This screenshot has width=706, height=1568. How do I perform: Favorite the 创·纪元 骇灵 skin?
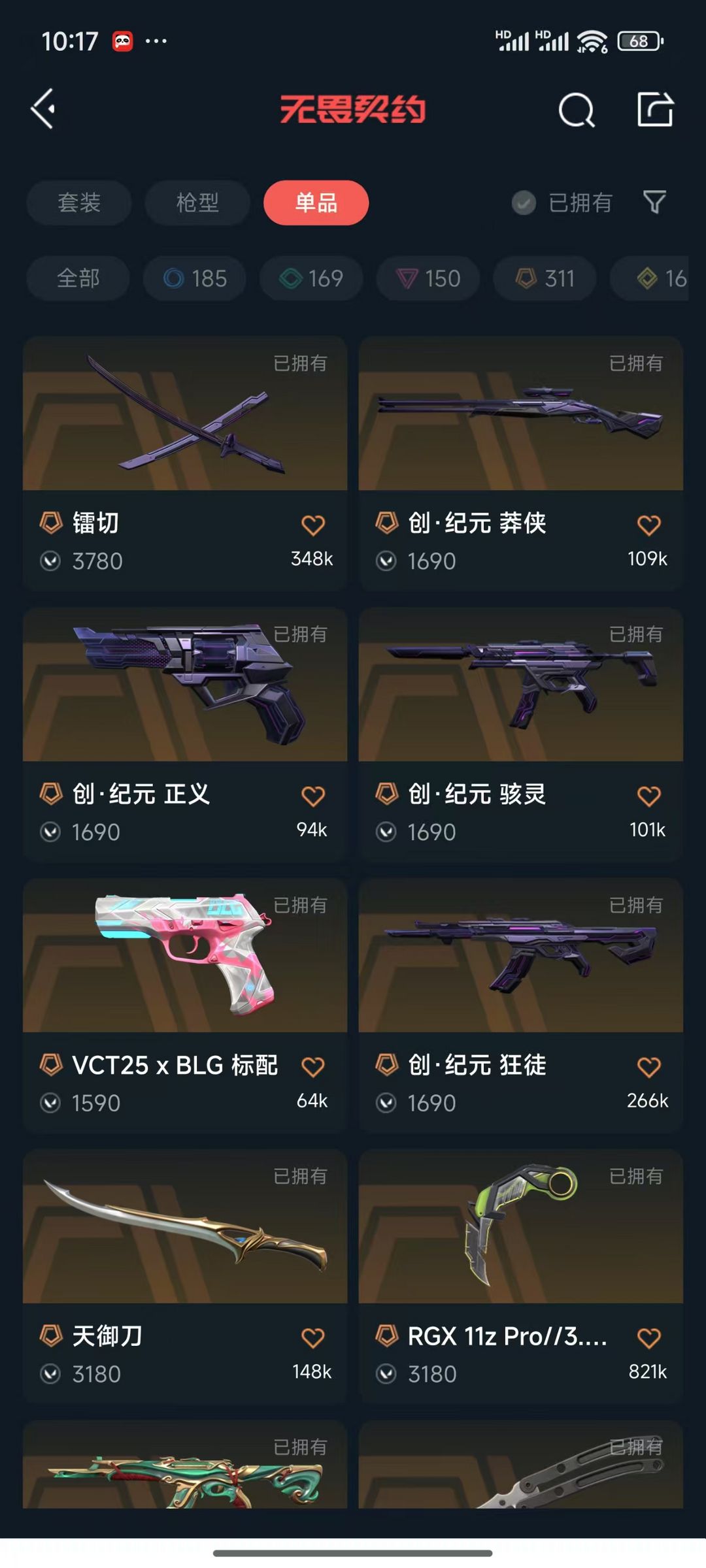point(648,796)
